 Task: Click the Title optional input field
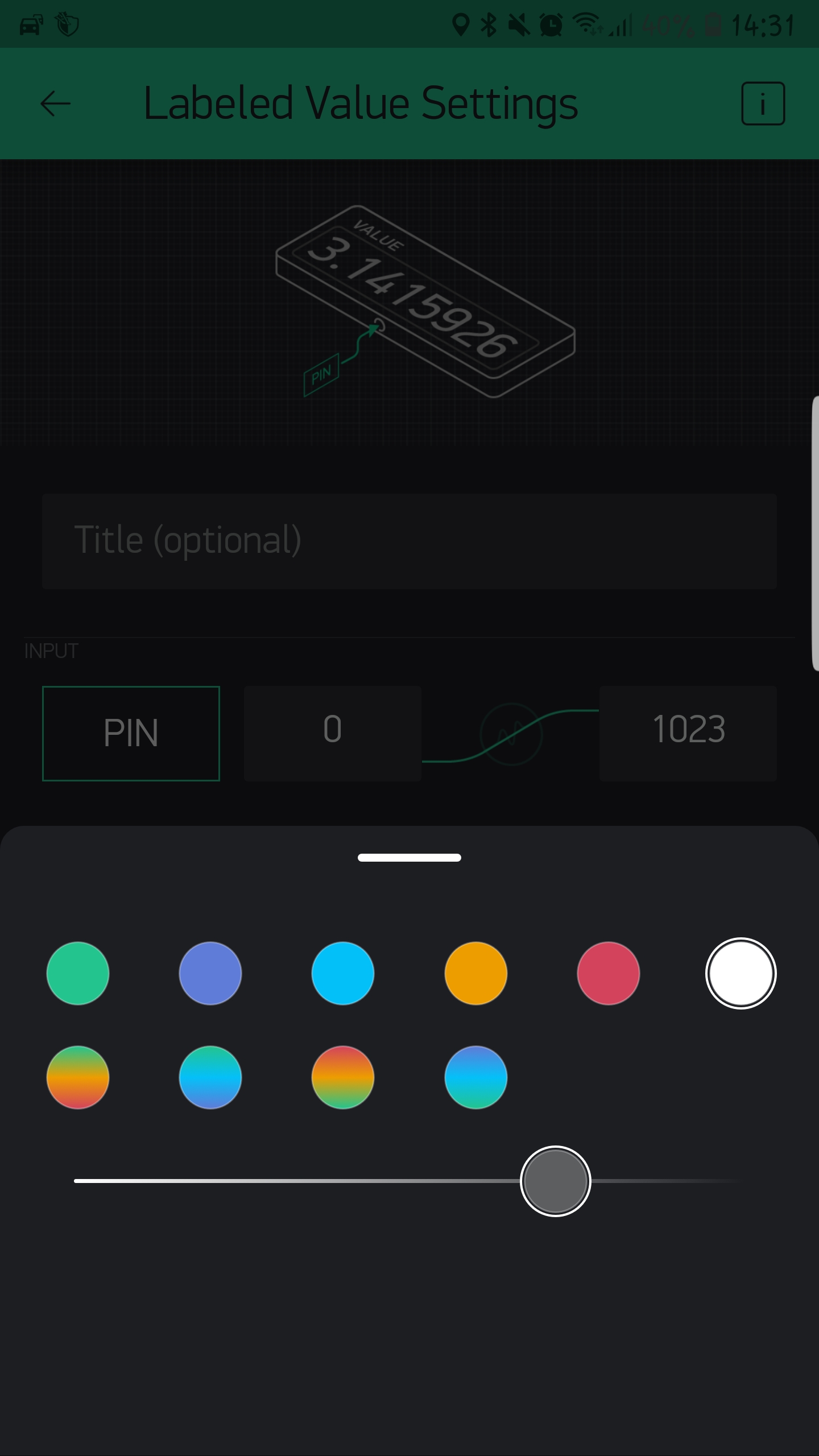coord(409,541)
